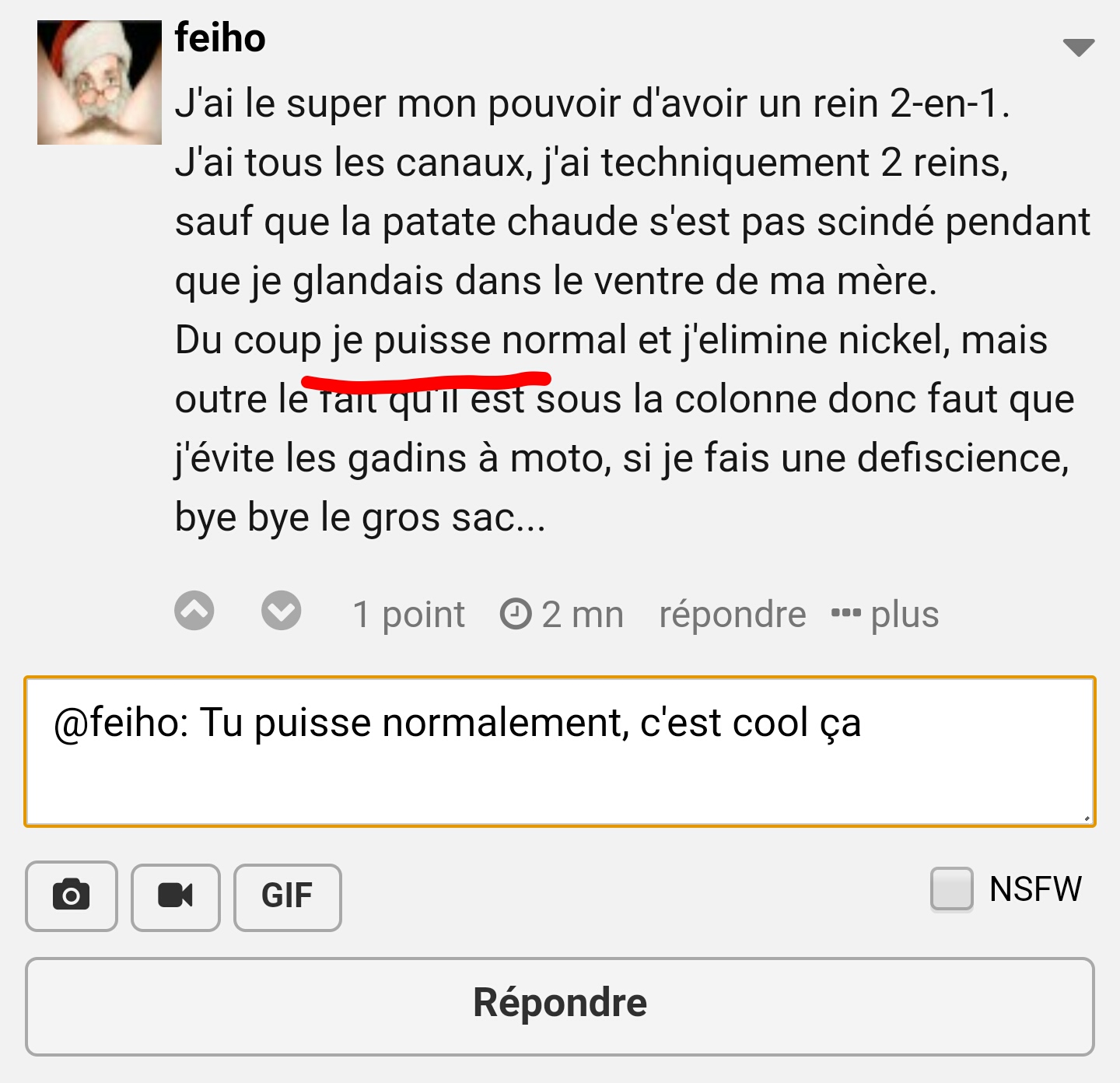Upvote feiho's comment

pos(194,611)
